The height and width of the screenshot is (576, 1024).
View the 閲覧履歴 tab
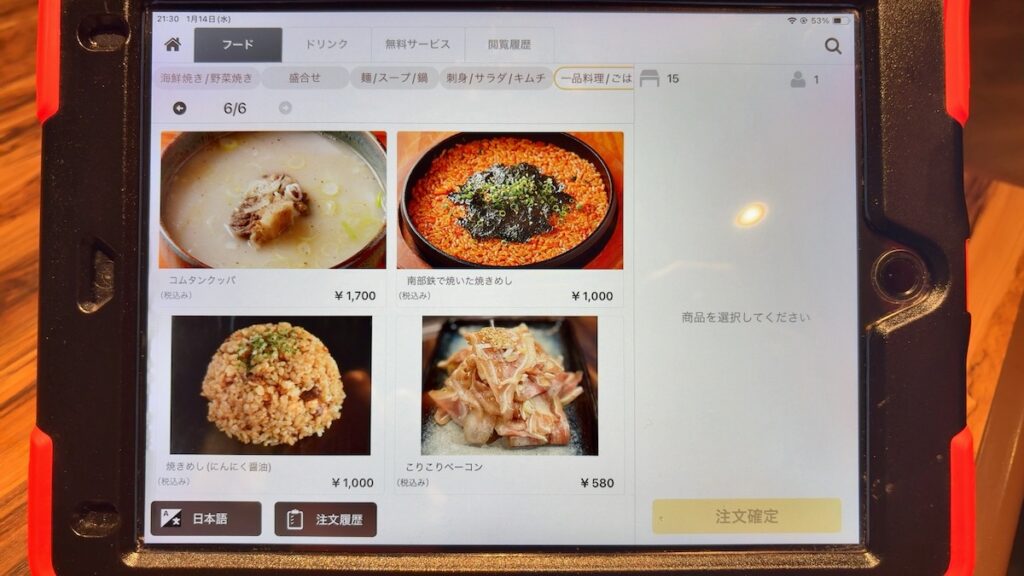[x=509, y=45]
